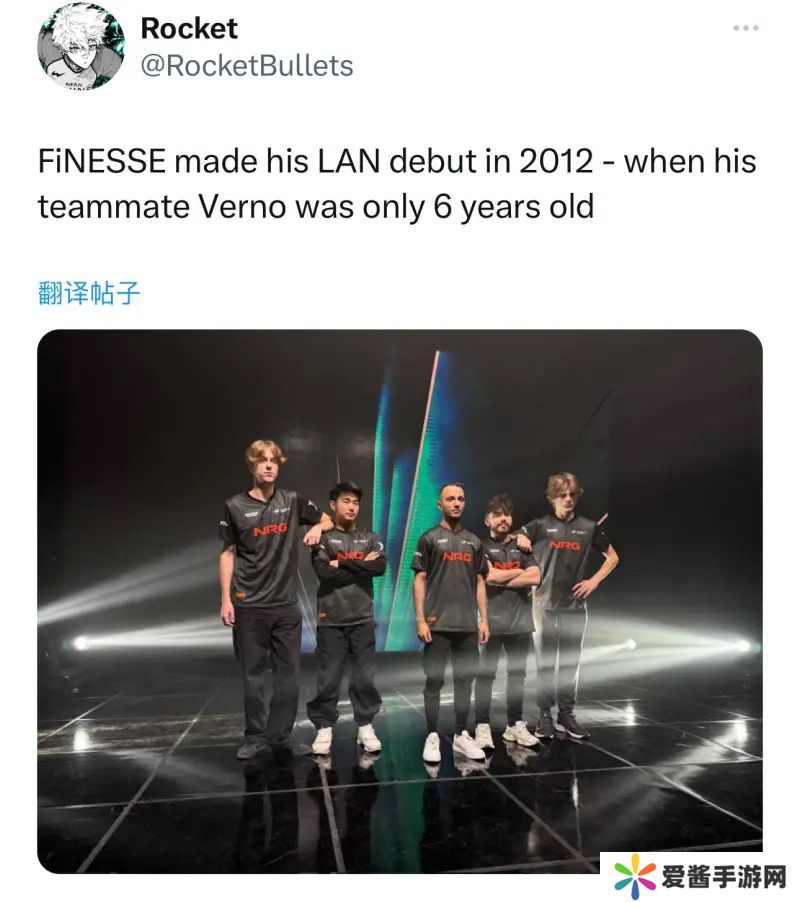Tap the 翻译帖子 translate post link
Viewport: 800px width, 902px height.
coord(89,292)
